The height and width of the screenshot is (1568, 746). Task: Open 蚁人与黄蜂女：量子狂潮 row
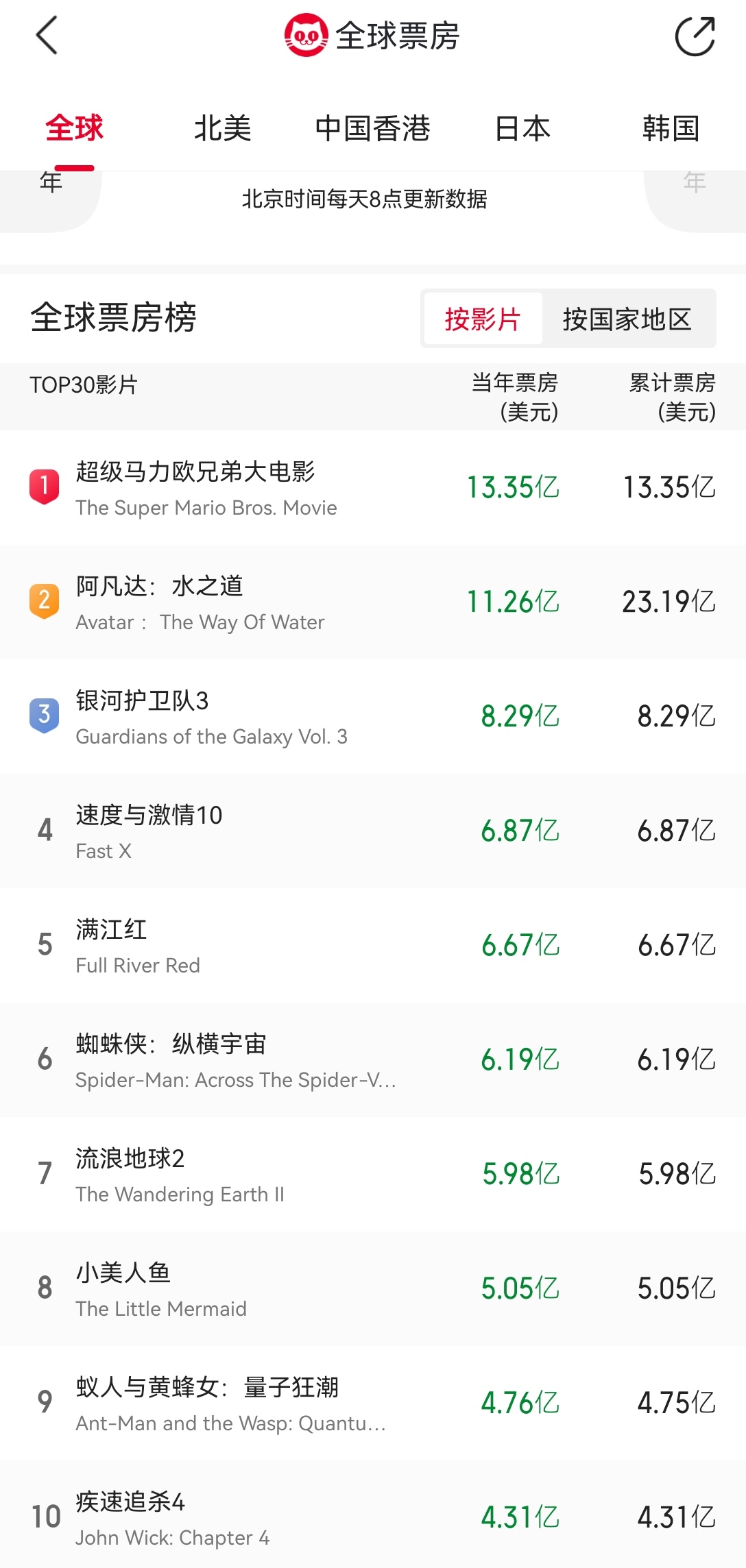[x=373, y=1404]
